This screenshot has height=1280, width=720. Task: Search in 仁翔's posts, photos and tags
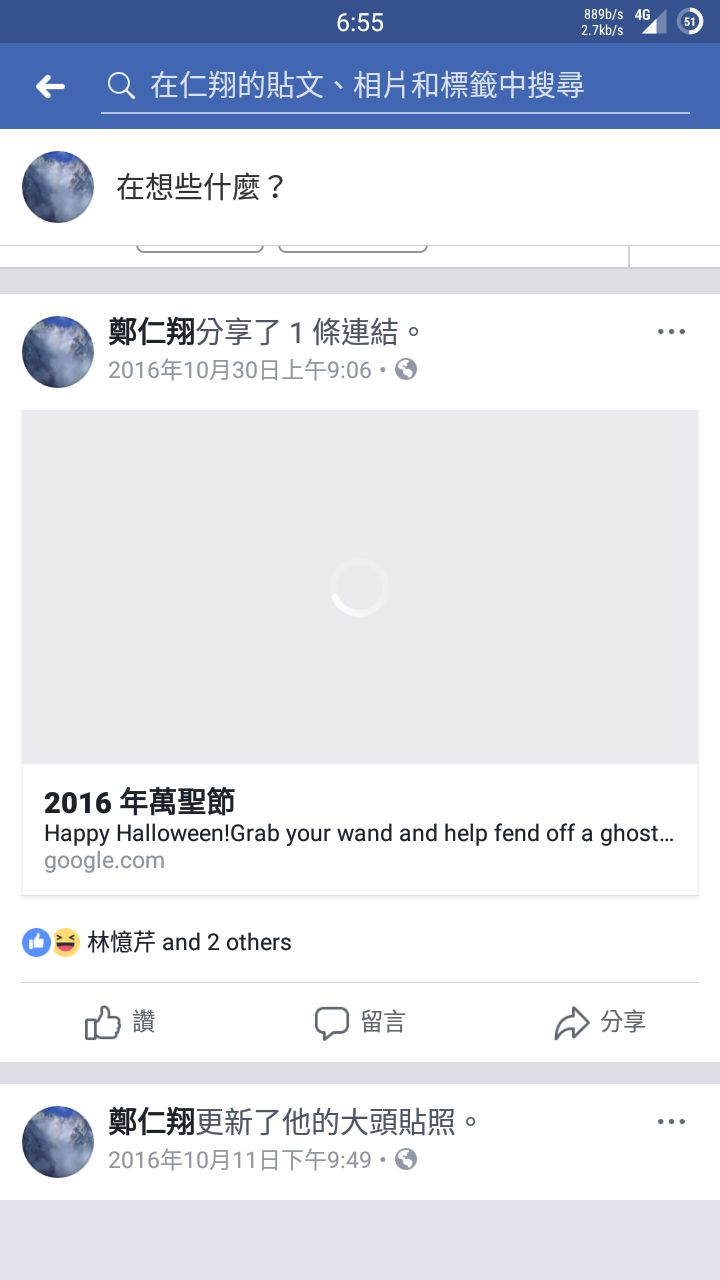click(x=395, y=86)
